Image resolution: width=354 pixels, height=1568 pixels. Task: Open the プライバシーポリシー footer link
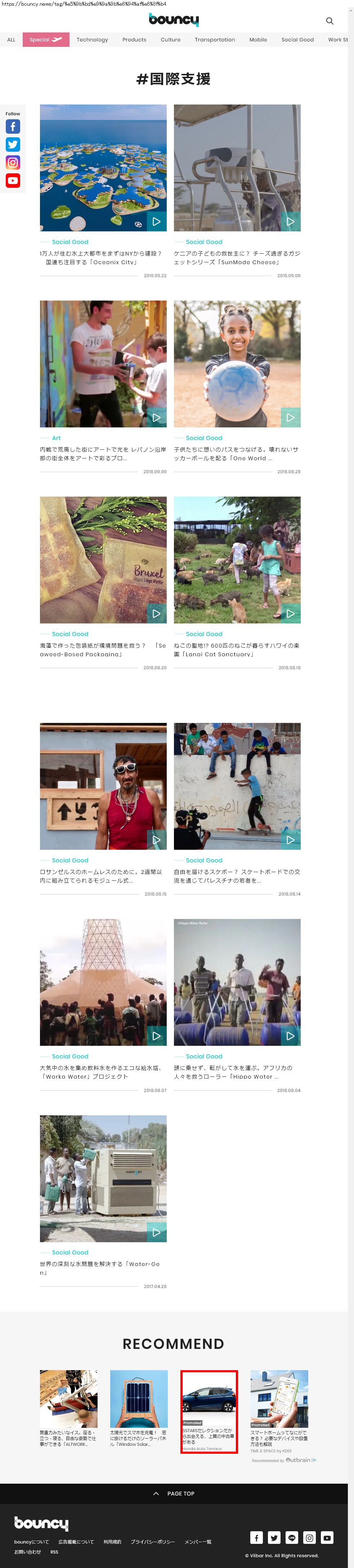153,1542
